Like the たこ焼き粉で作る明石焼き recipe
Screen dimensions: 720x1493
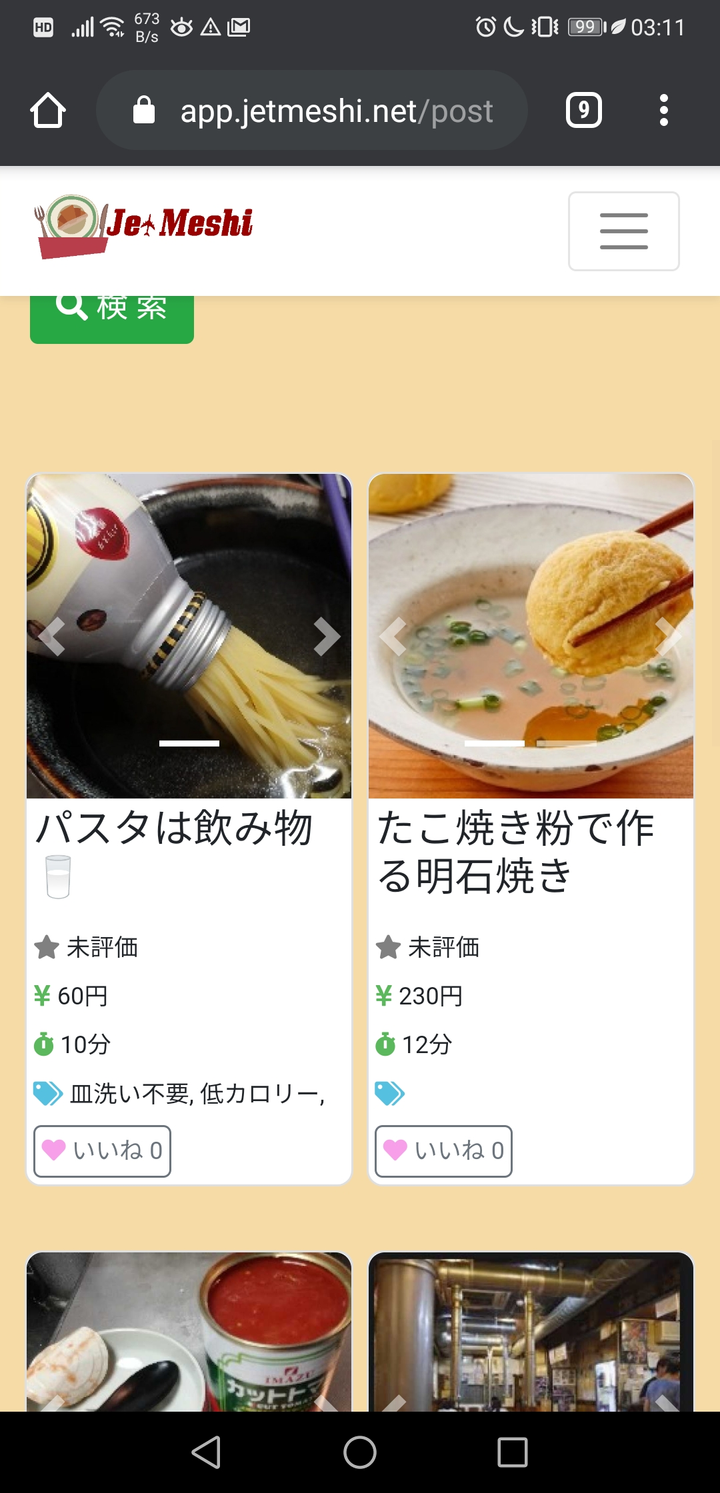pos(444,1151)
